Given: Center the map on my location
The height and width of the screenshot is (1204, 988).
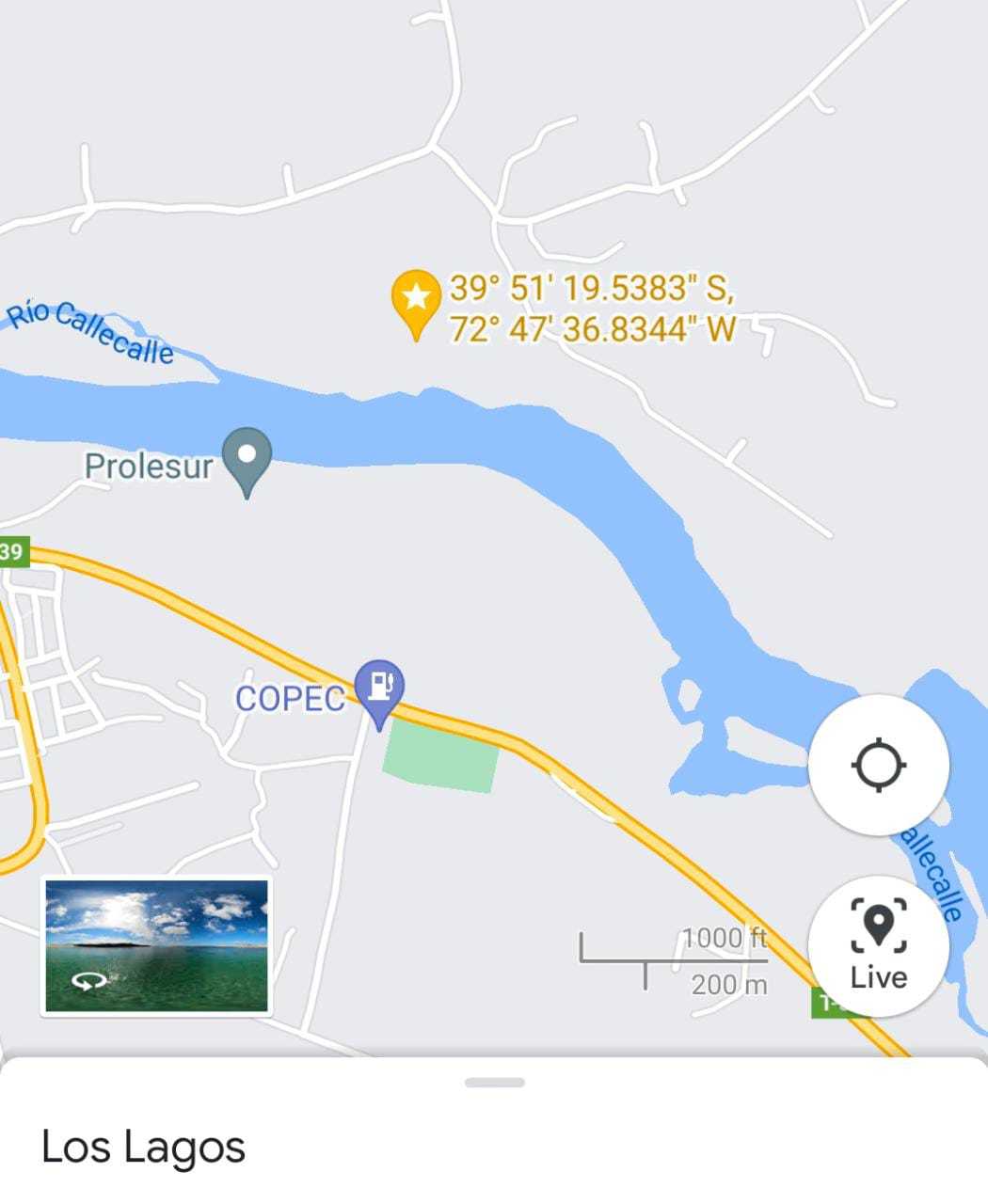Looking at the screenshot, I should 878,765.
